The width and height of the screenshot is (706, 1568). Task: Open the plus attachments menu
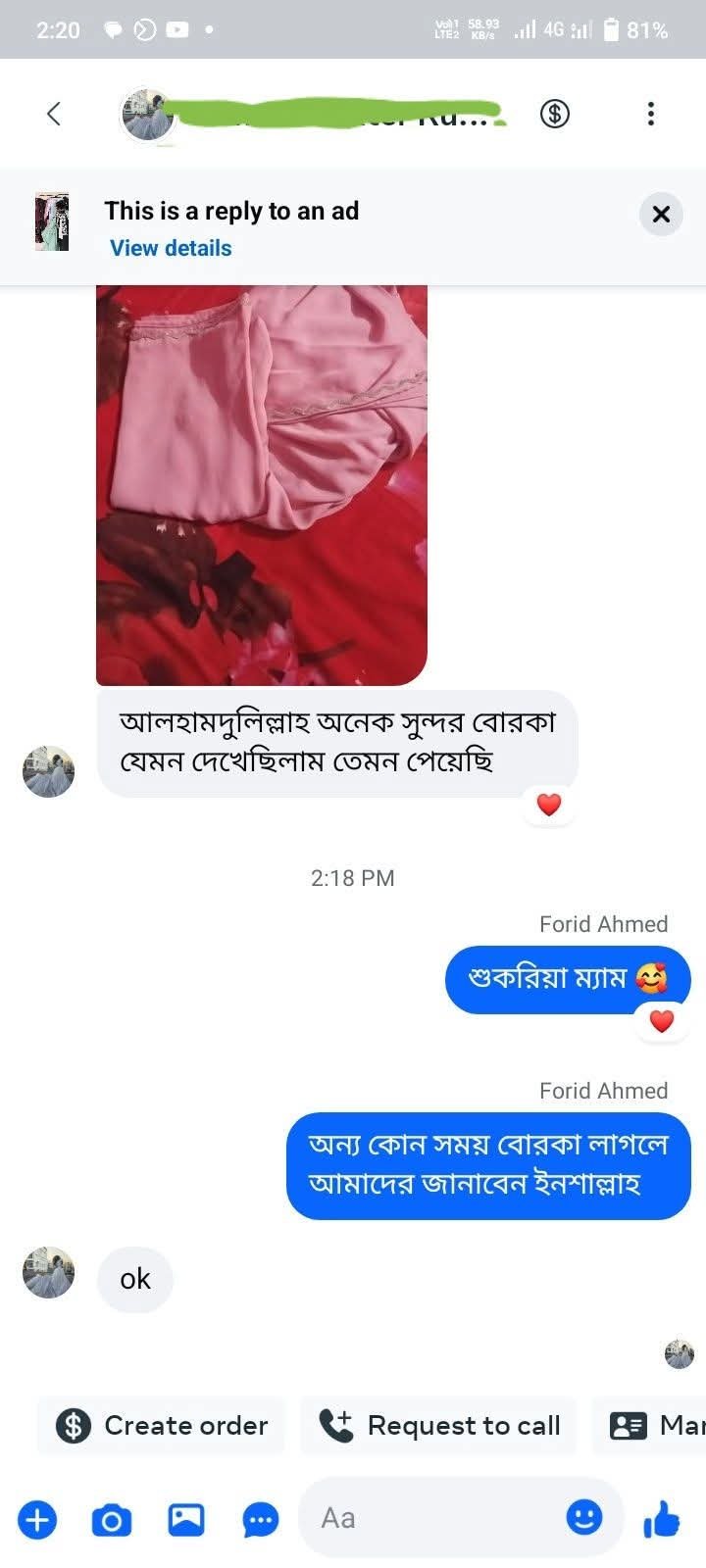coord(37,1520)
